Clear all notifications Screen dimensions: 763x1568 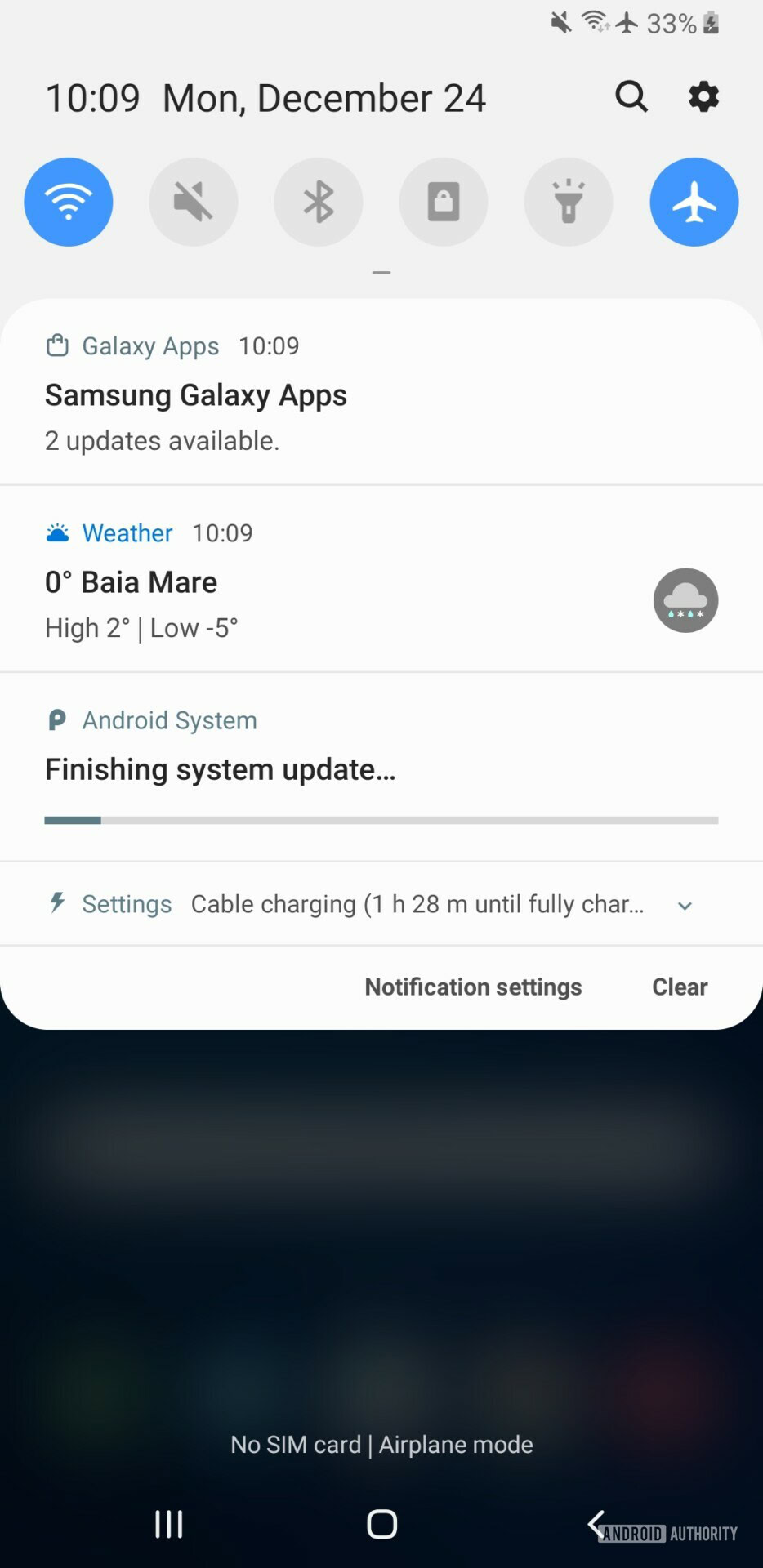pos(679,987)
